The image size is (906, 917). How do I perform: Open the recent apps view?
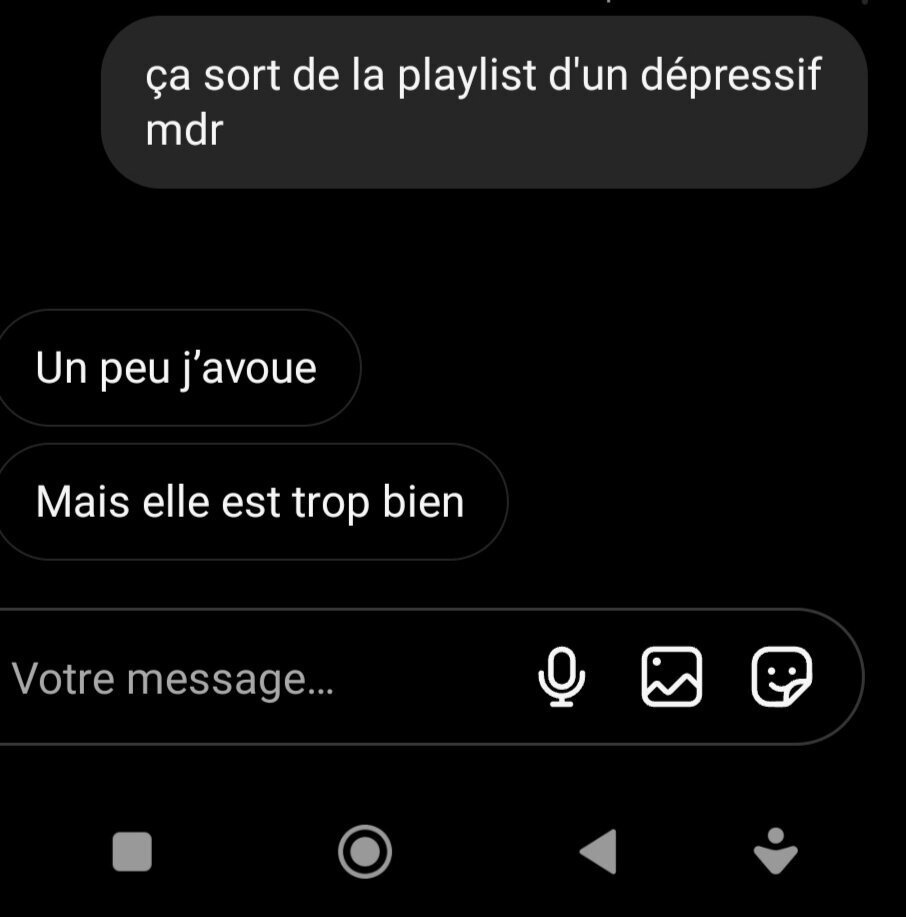click(x=132, y=852)
